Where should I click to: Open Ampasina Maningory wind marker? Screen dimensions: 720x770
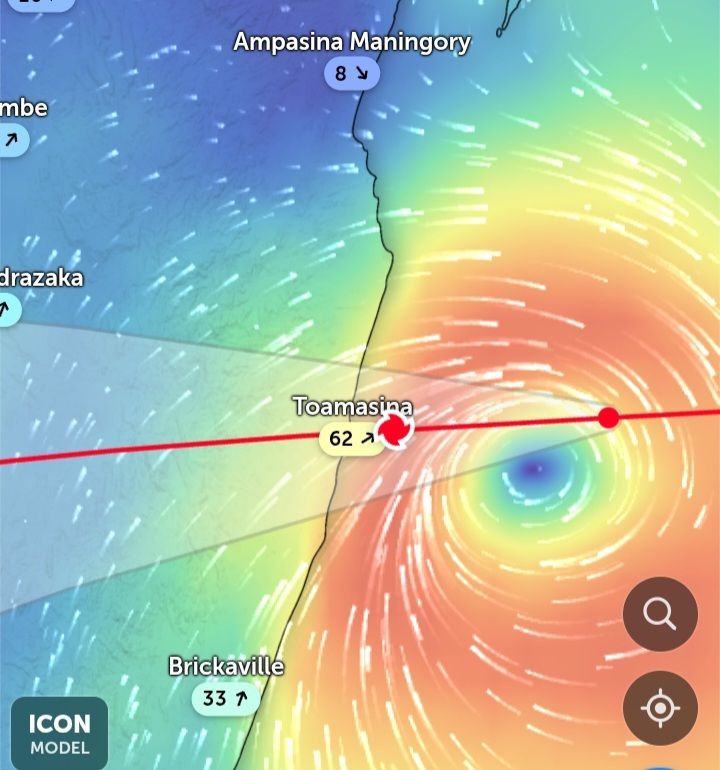(x=351, y=73)
